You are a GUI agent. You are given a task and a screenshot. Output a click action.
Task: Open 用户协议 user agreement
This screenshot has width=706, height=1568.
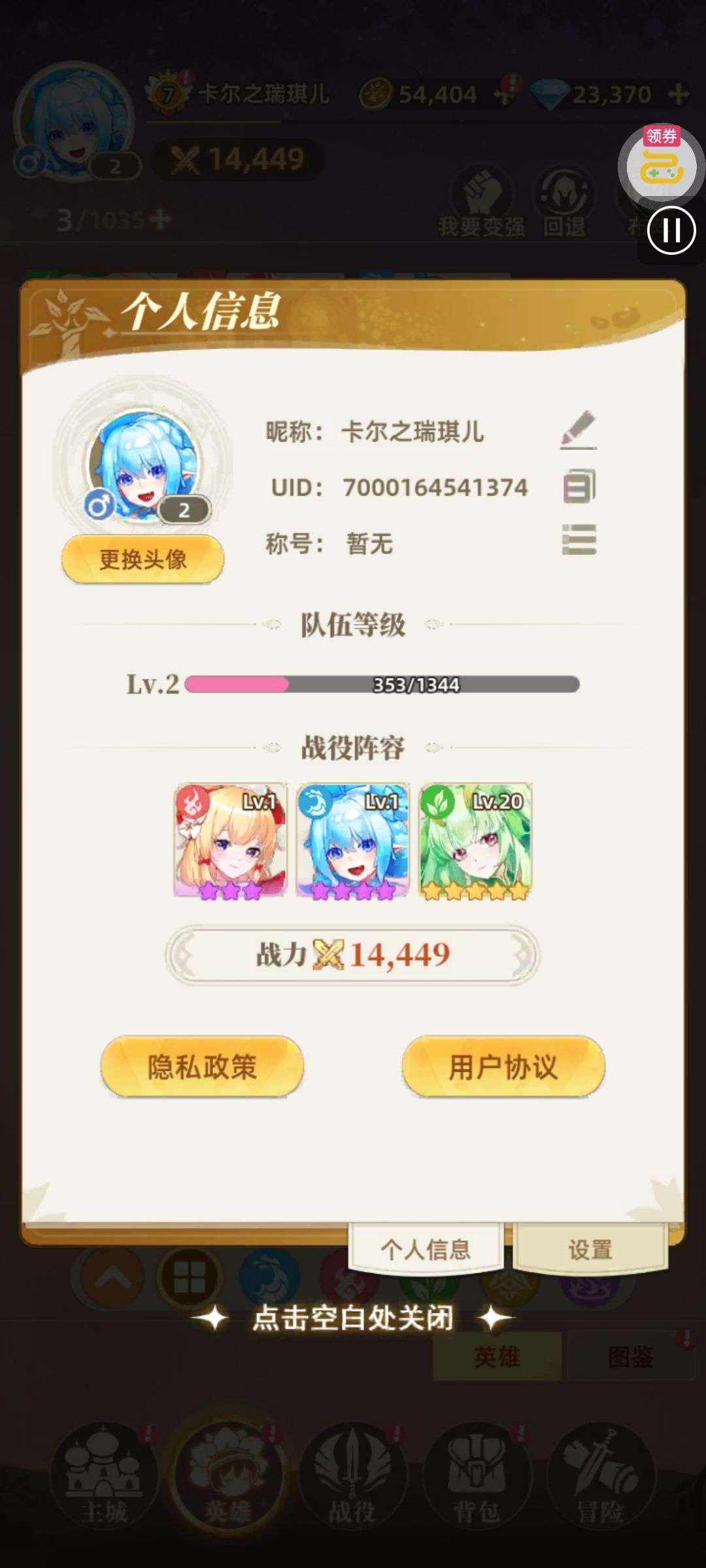pyautogui.click(x=503, y=1066)
